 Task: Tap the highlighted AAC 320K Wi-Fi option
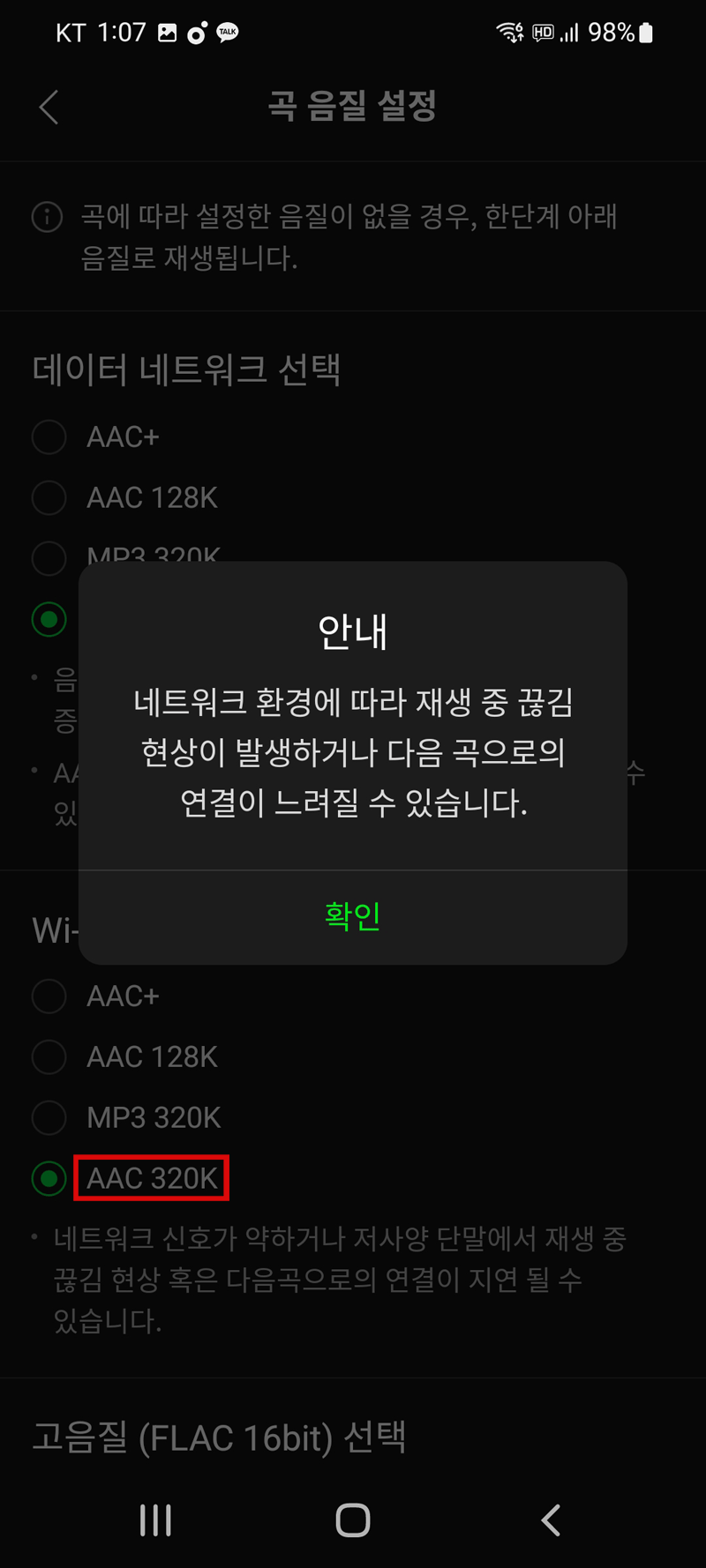(x=151, y=1177)
